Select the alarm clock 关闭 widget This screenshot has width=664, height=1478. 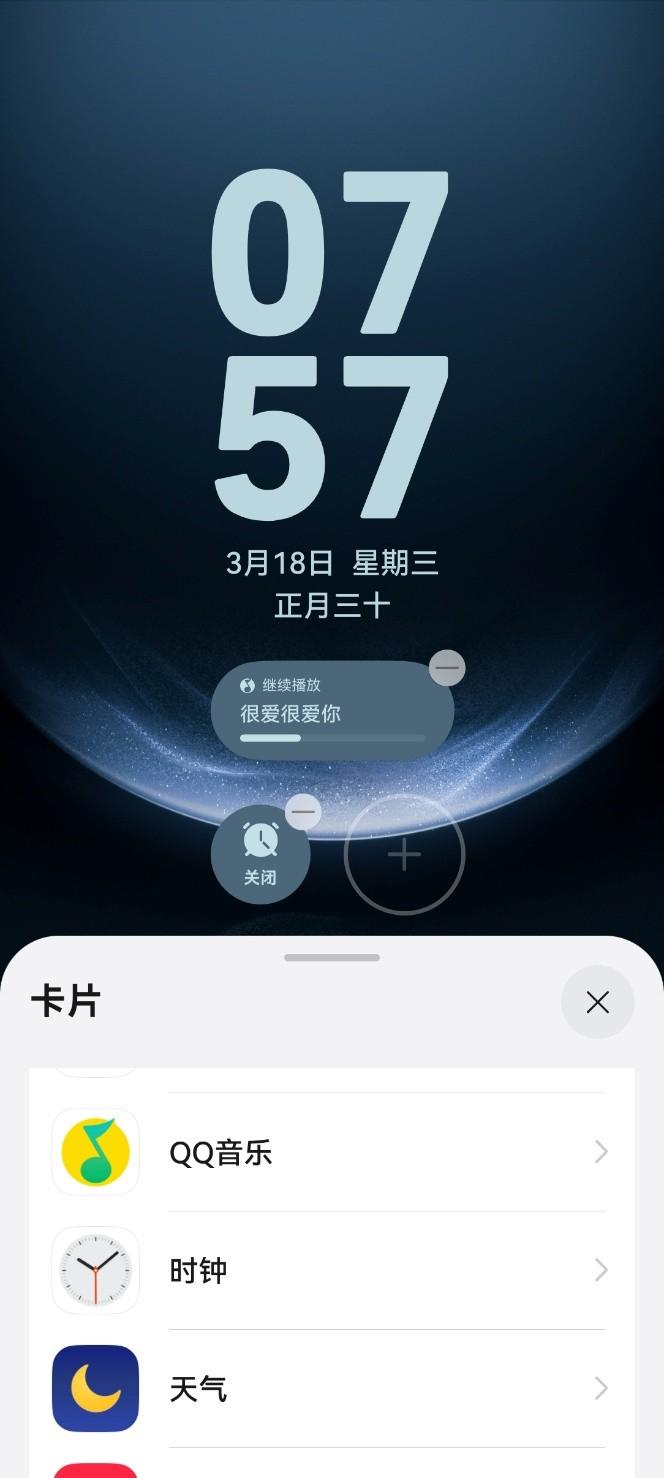pos(258,858)
